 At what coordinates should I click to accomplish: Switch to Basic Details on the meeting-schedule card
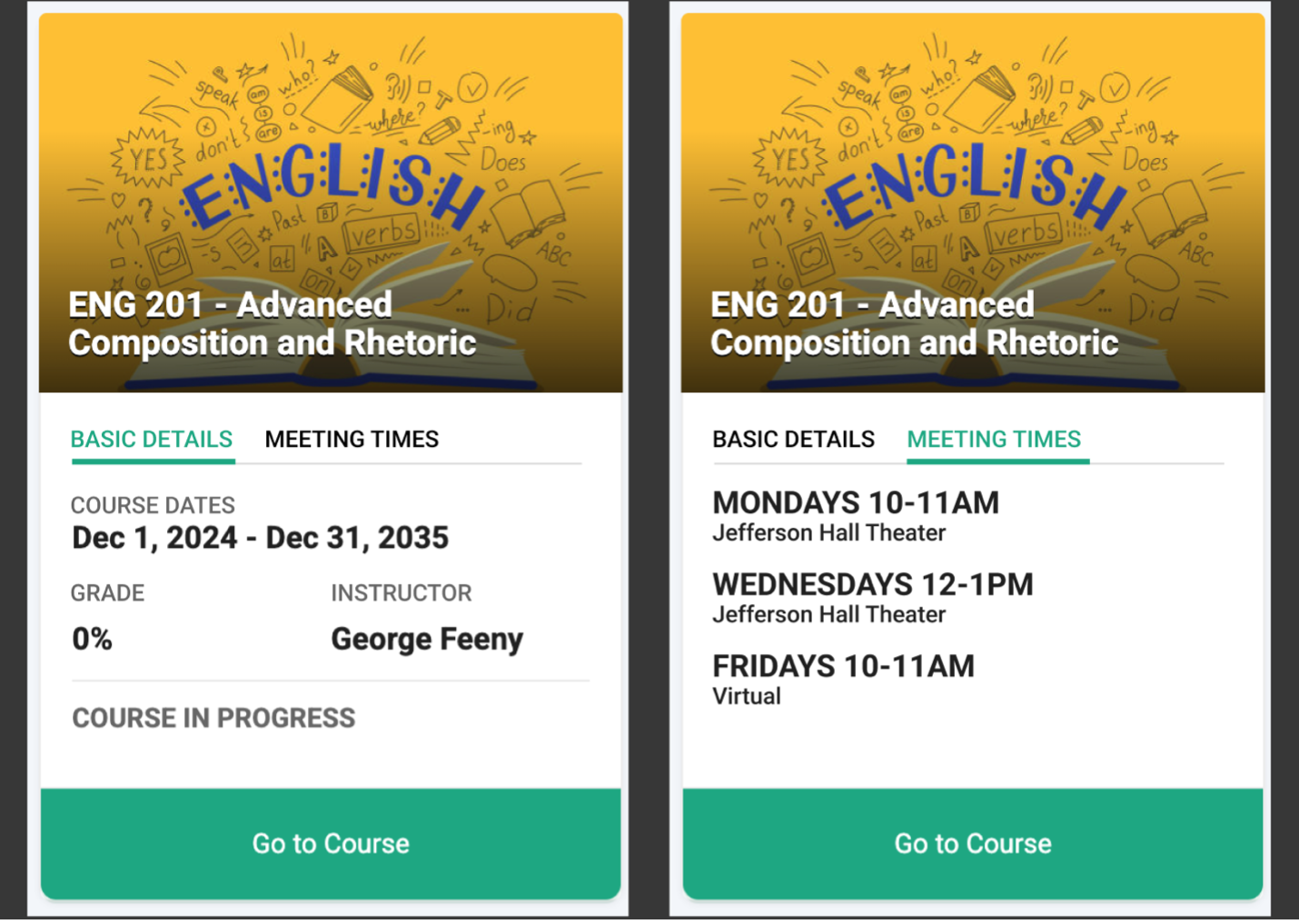click(x=793, y=440)
